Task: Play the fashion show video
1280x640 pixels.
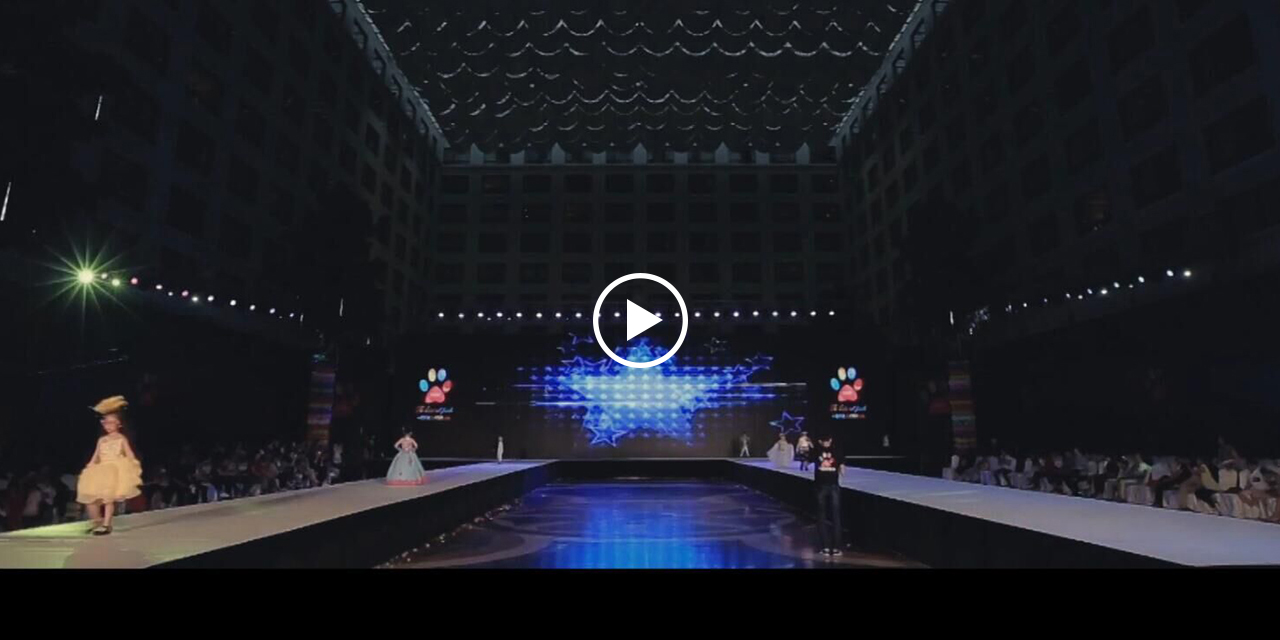Action: 640,320
